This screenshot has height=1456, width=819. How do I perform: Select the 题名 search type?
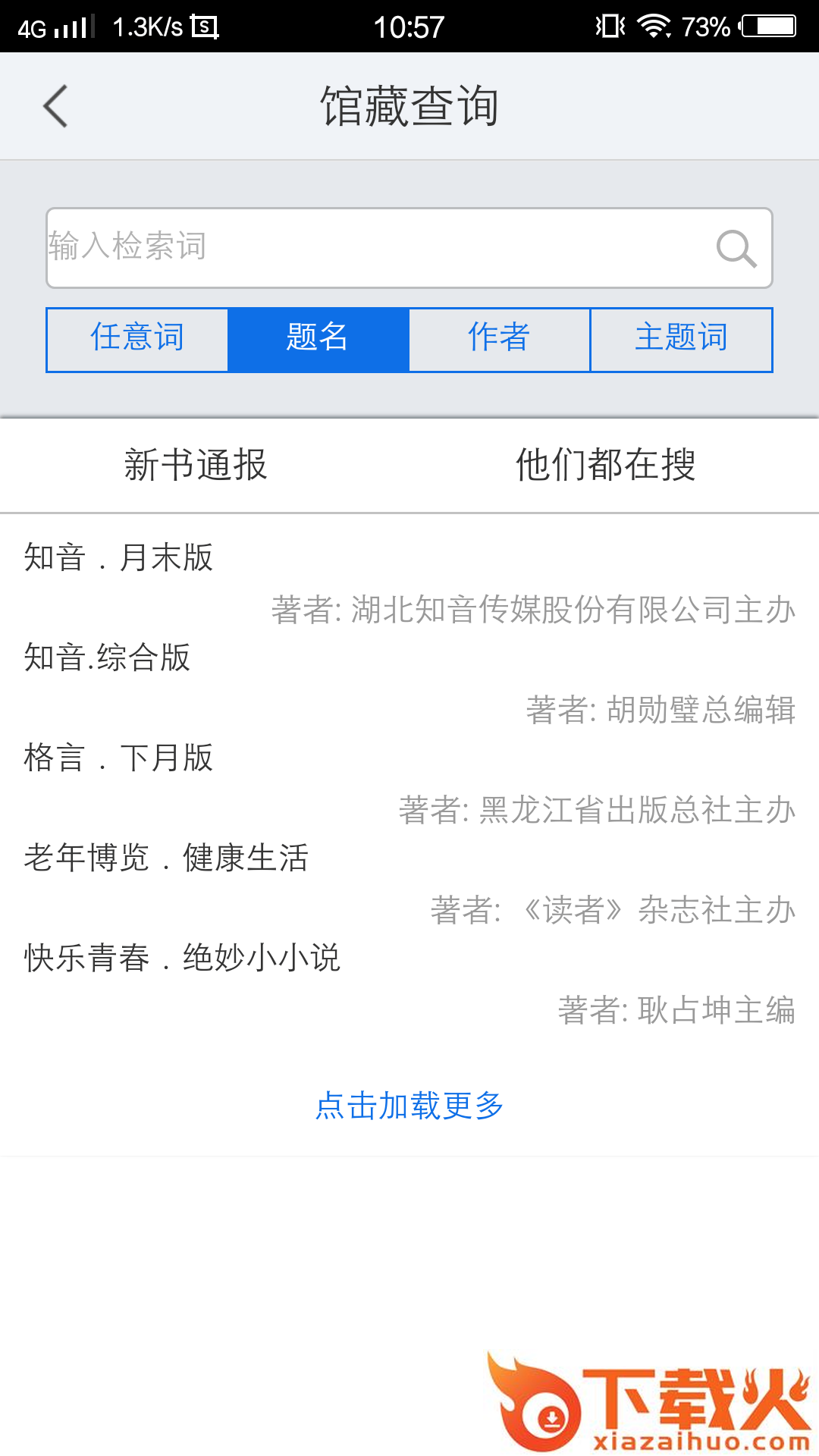click(x=318, y=339)
